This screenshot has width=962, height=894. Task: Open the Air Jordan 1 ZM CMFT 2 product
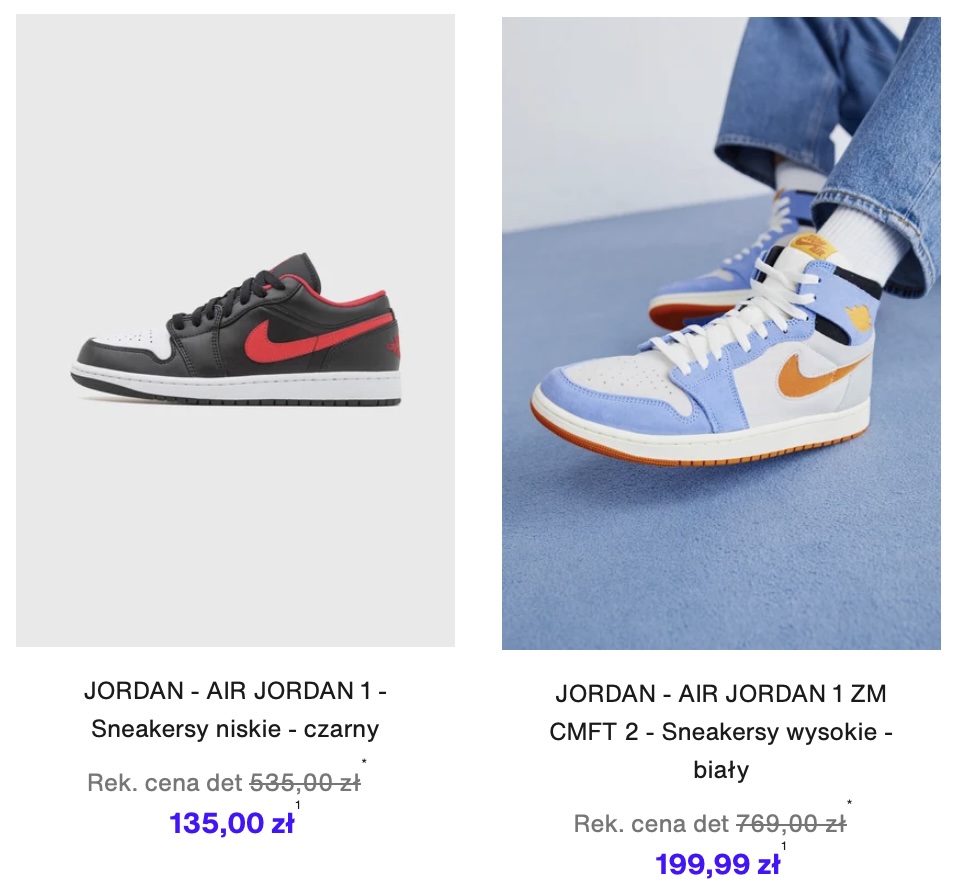[721, 332]
